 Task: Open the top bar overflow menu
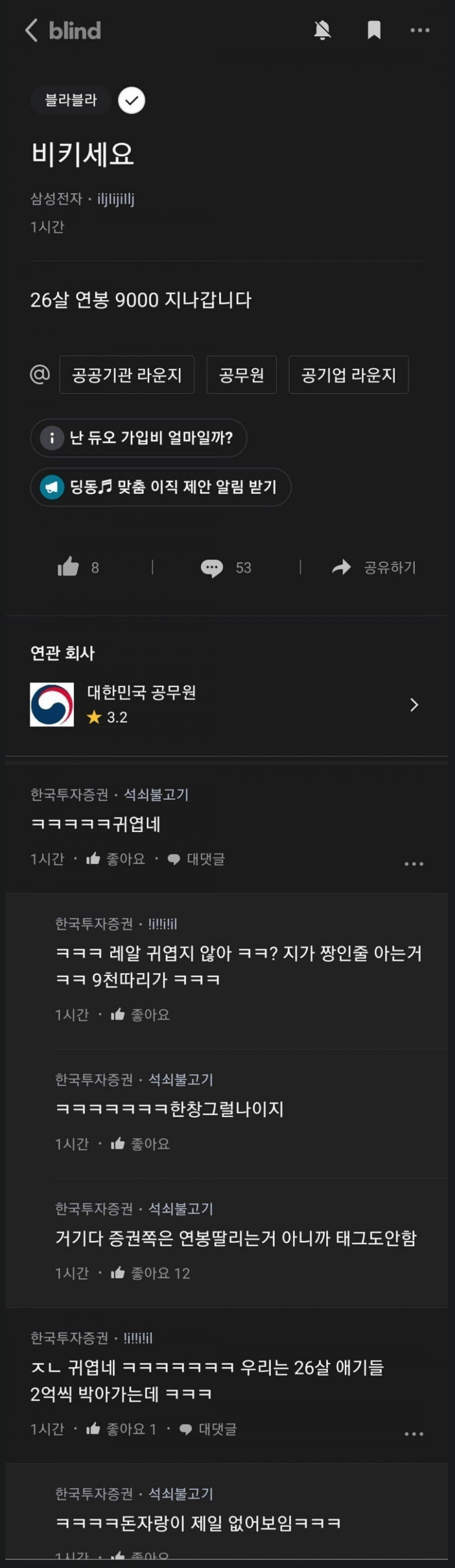[x=420, y=30]
